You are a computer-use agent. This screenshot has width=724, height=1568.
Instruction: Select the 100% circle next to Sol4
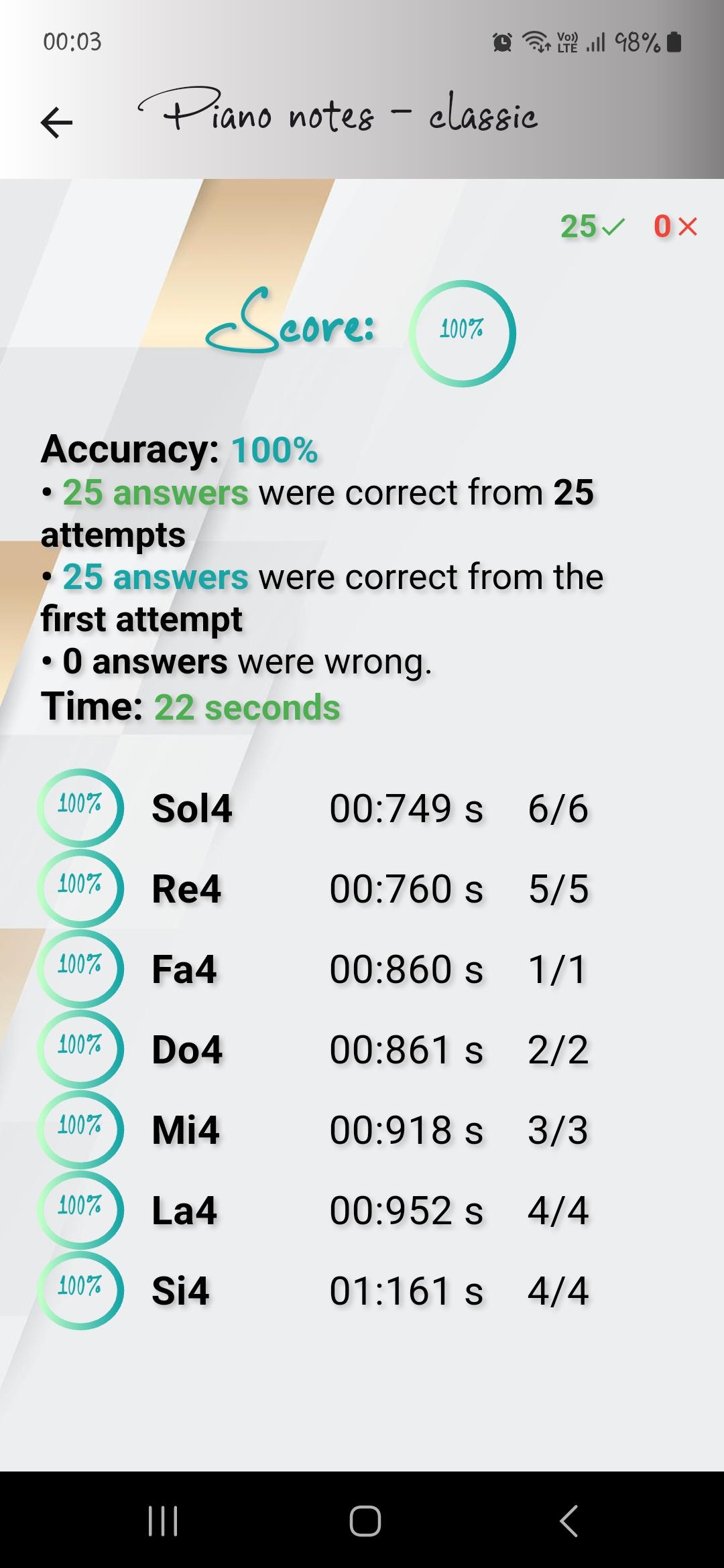point(80,807)
